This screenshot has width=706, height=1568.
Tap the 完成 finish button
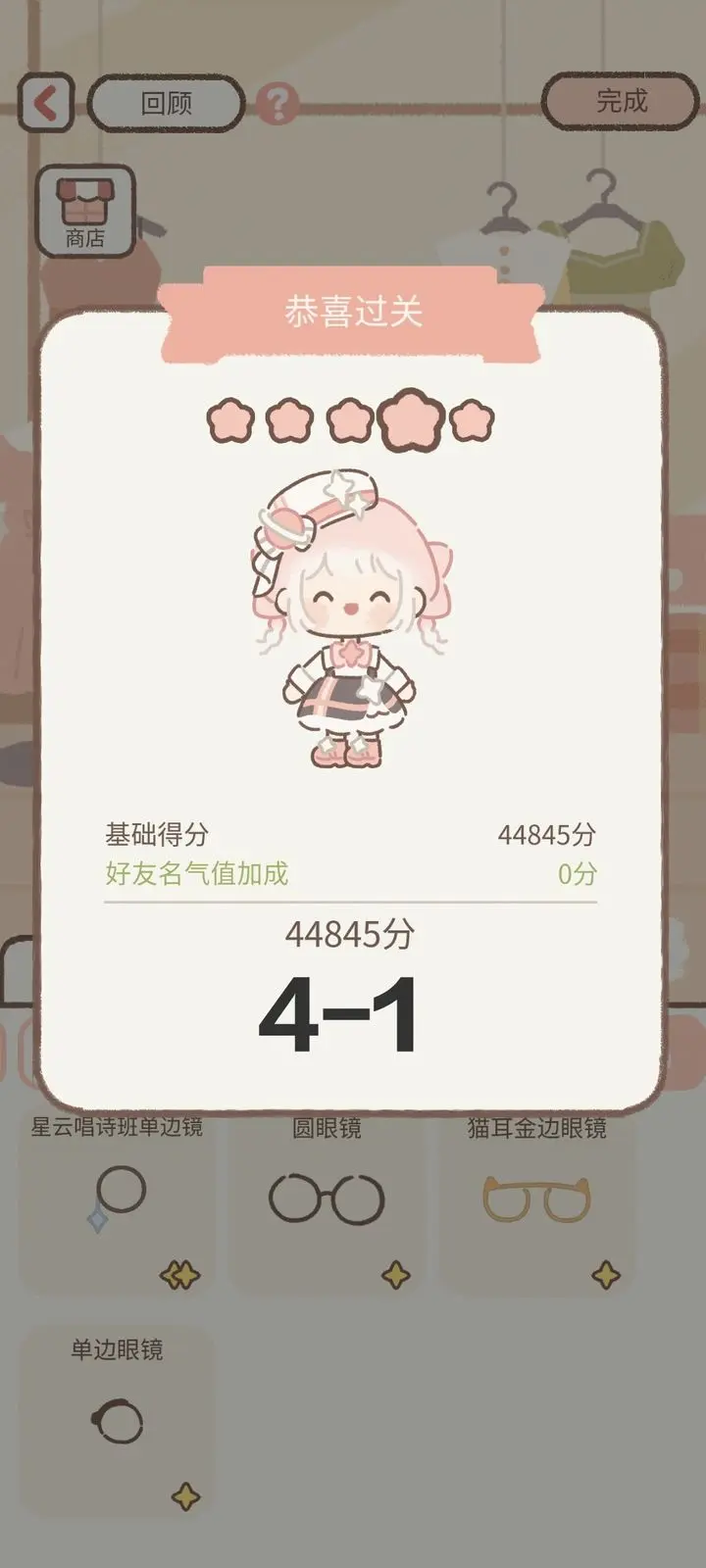(621, 101)
